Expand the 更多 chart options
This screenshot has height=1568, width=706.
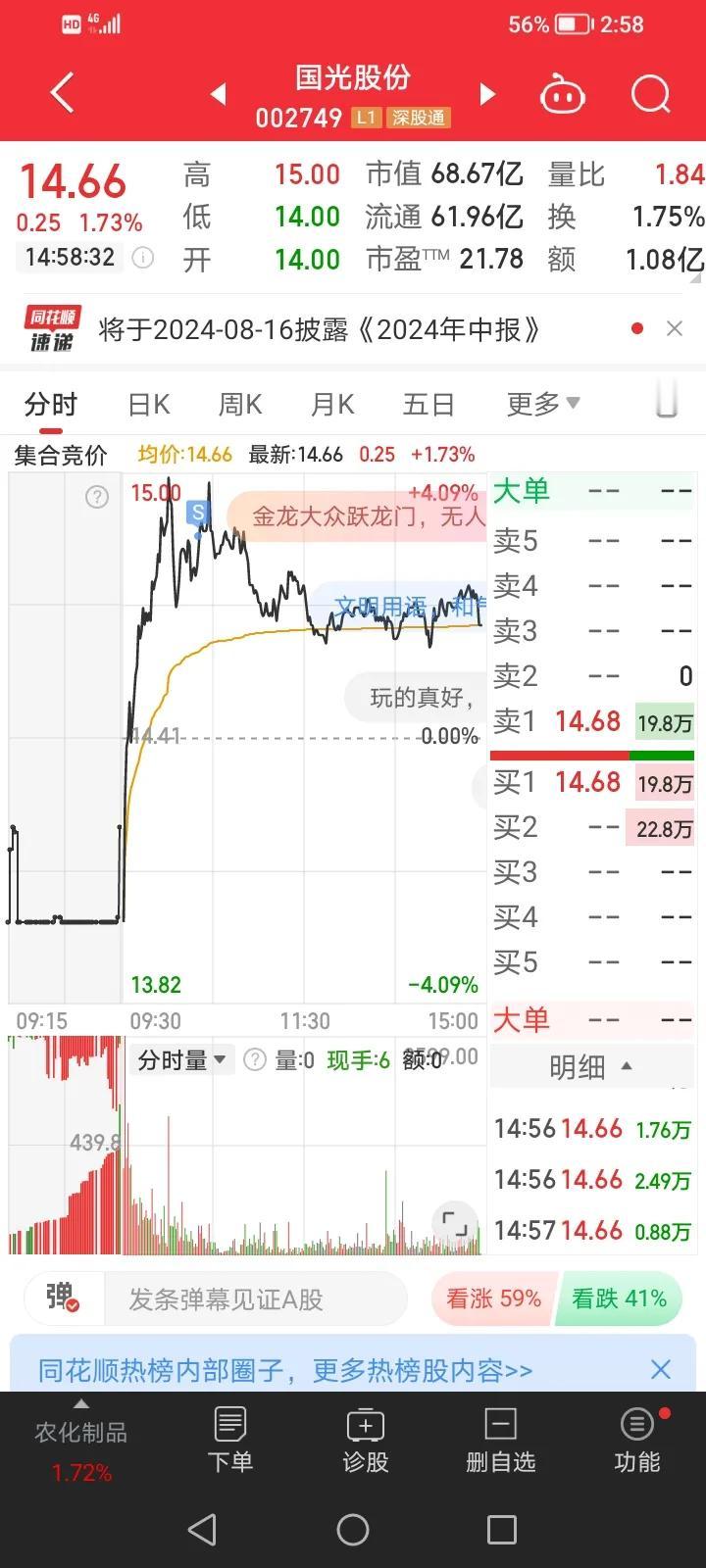tap(543, 404)
